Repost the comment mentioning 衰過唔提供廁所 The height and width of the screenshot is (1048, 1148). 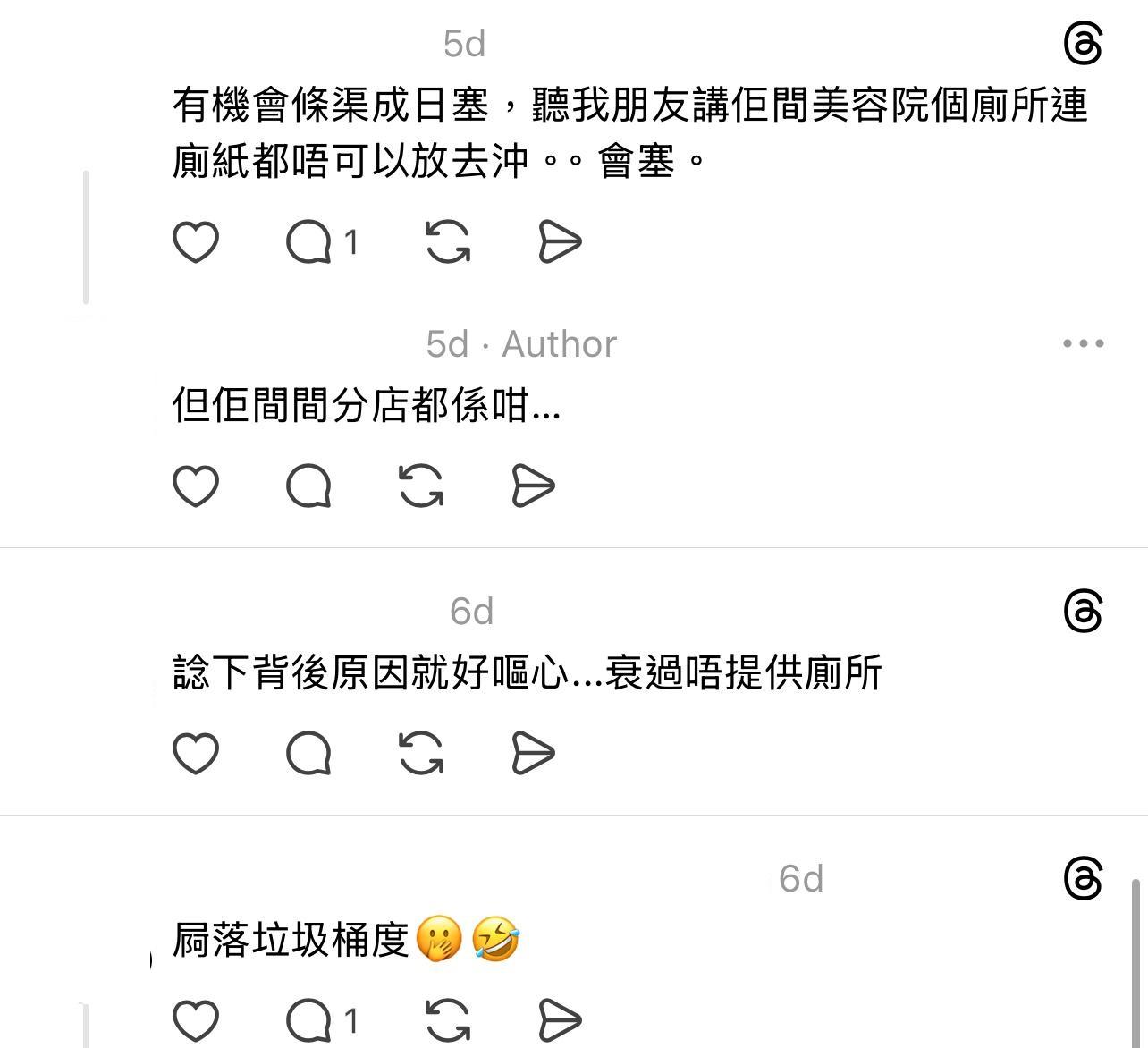coord(421,753)
